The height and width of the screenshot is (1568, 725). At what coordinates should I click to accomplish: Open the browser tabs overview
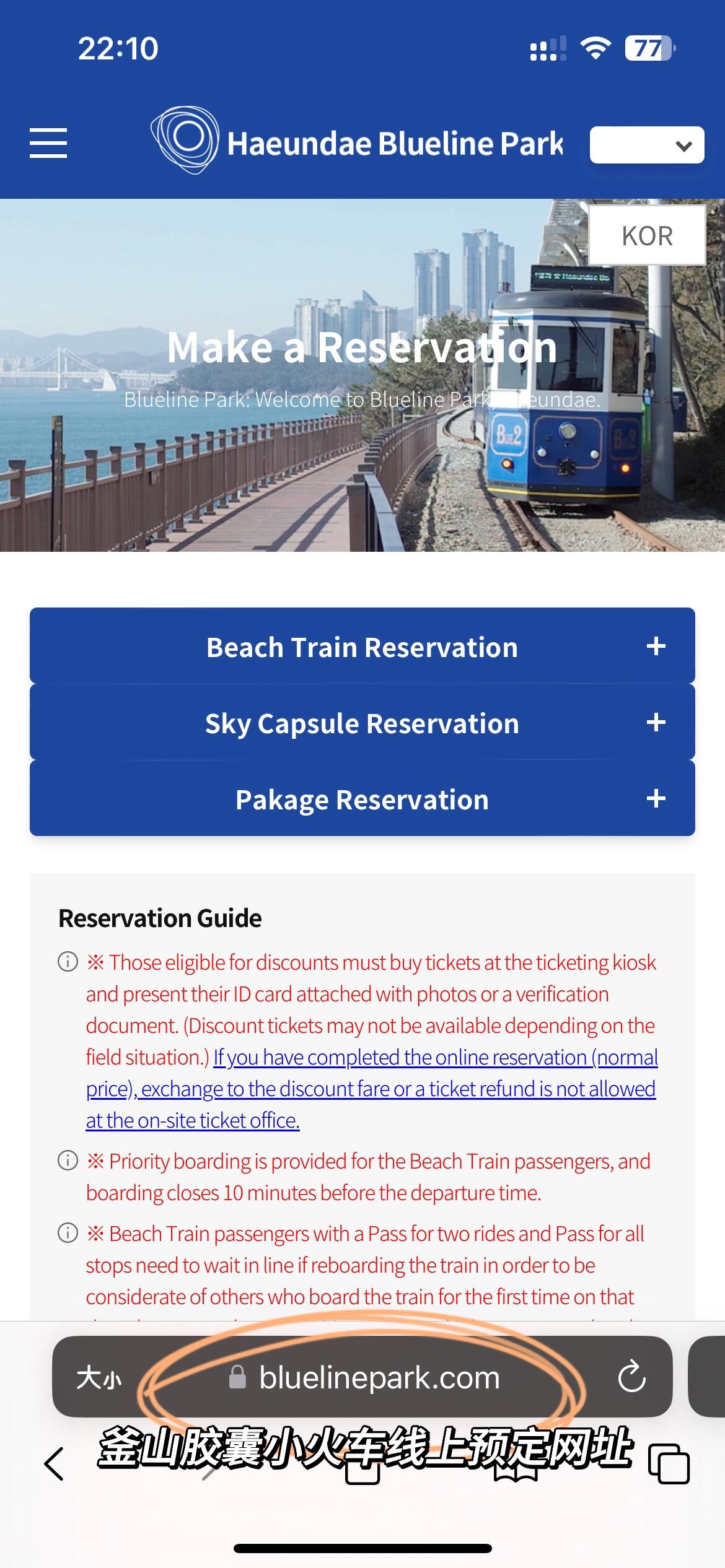click(x=669, y=1464)
